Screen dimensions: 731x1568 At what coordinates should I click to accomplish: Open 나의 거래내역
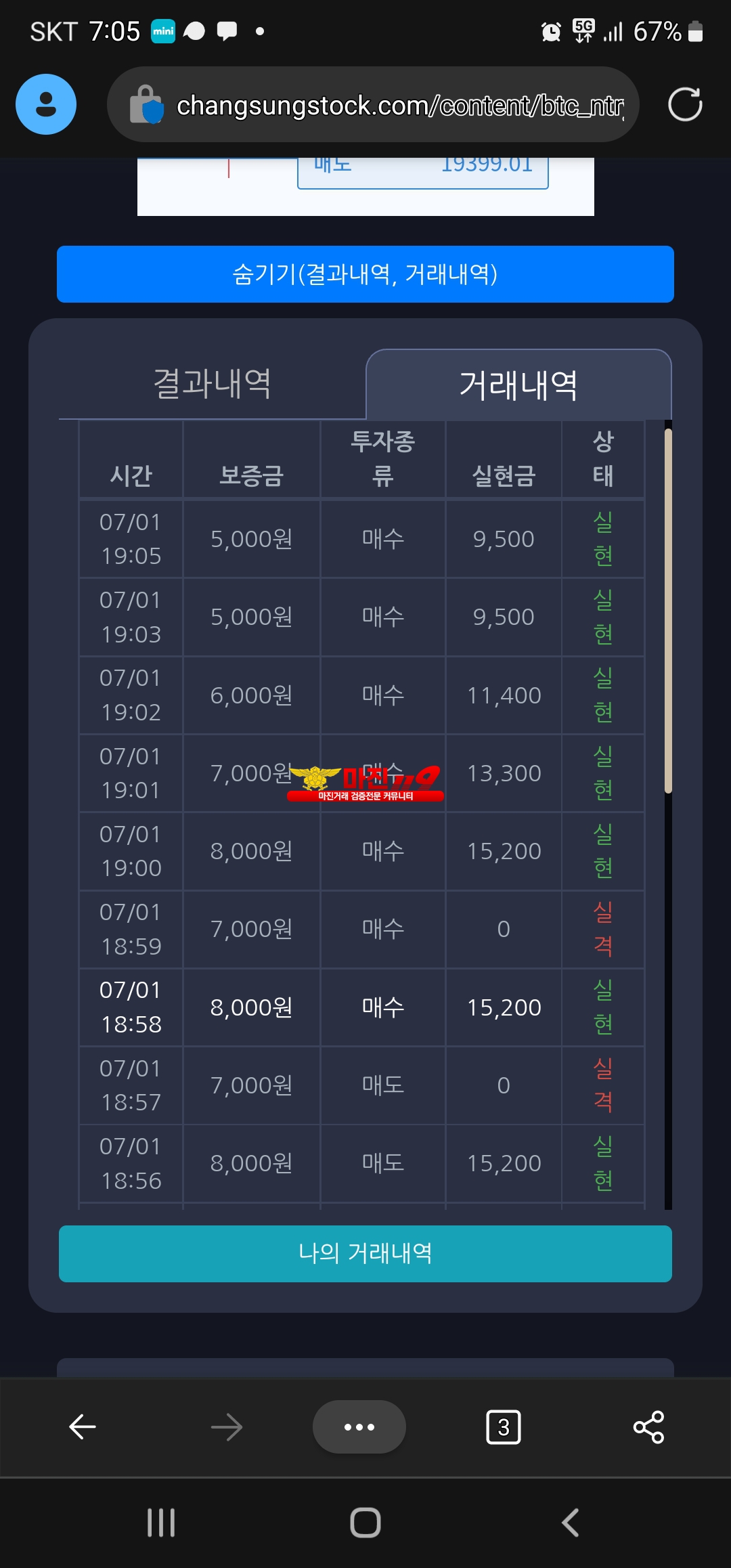click(365, 1254)
